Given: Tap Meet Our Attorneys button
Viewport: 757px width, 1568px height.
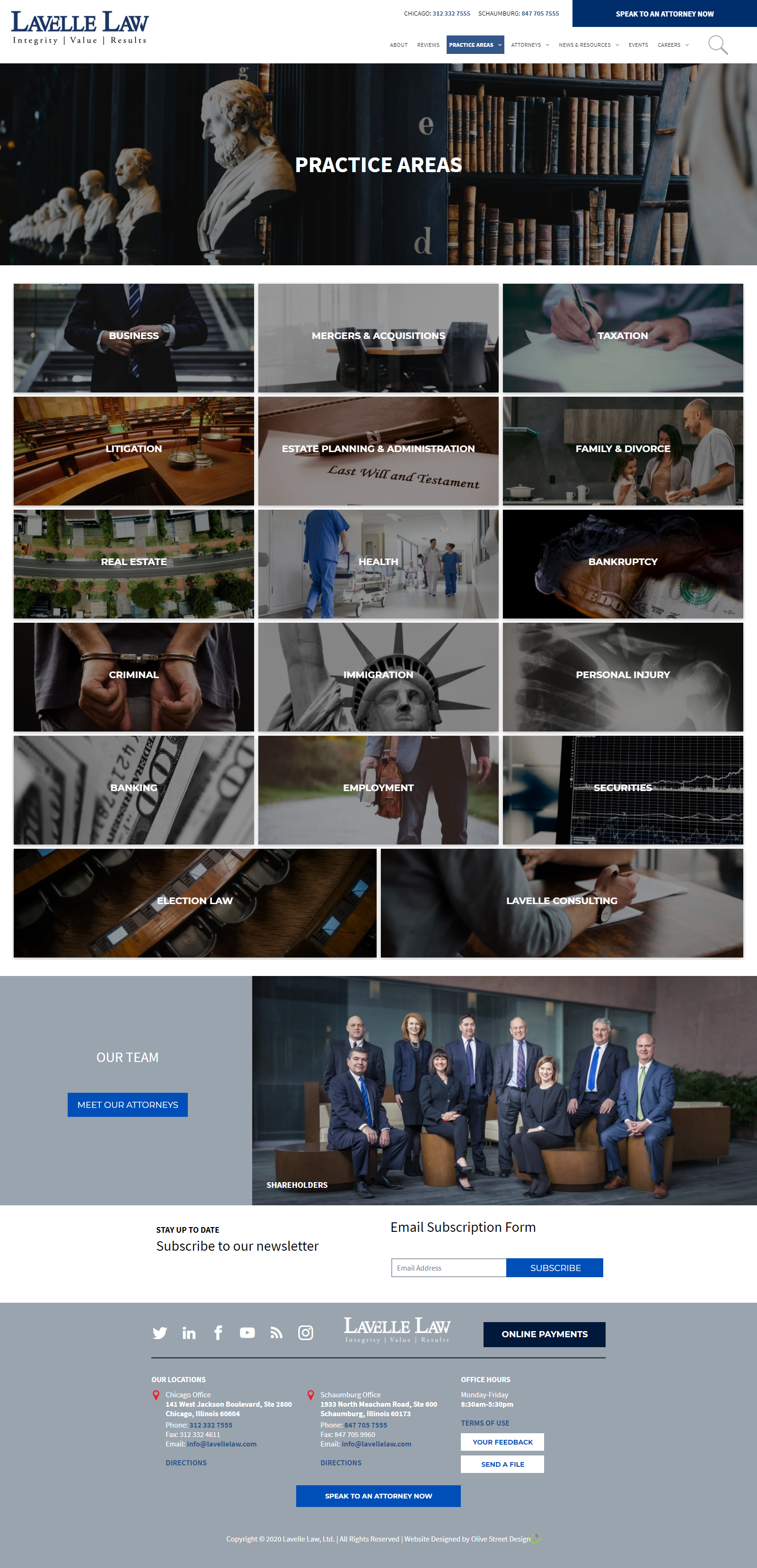Looking at the screenshot, I should pos(127,1104).
